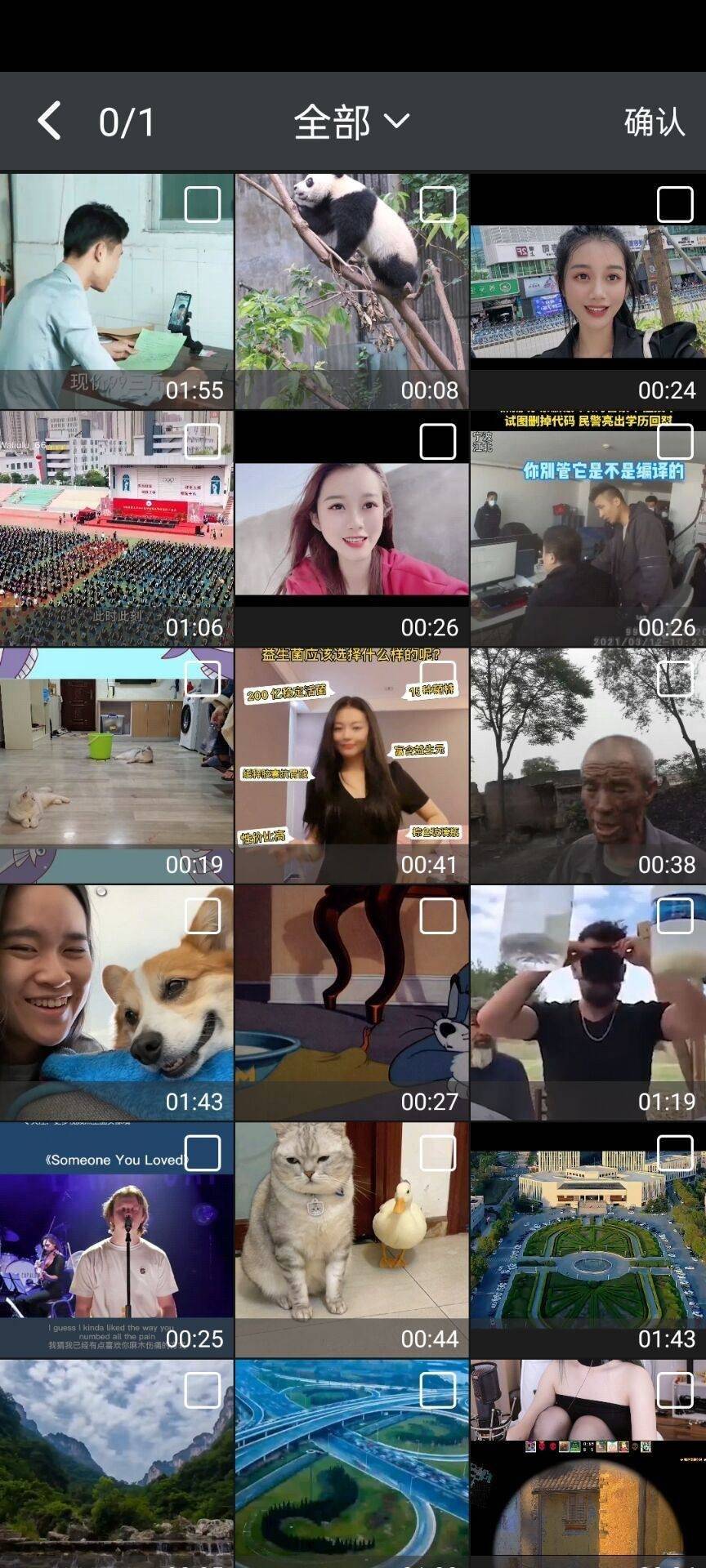
Task: Select the 01:19 water bottles video checkbox
Action: 675,916
